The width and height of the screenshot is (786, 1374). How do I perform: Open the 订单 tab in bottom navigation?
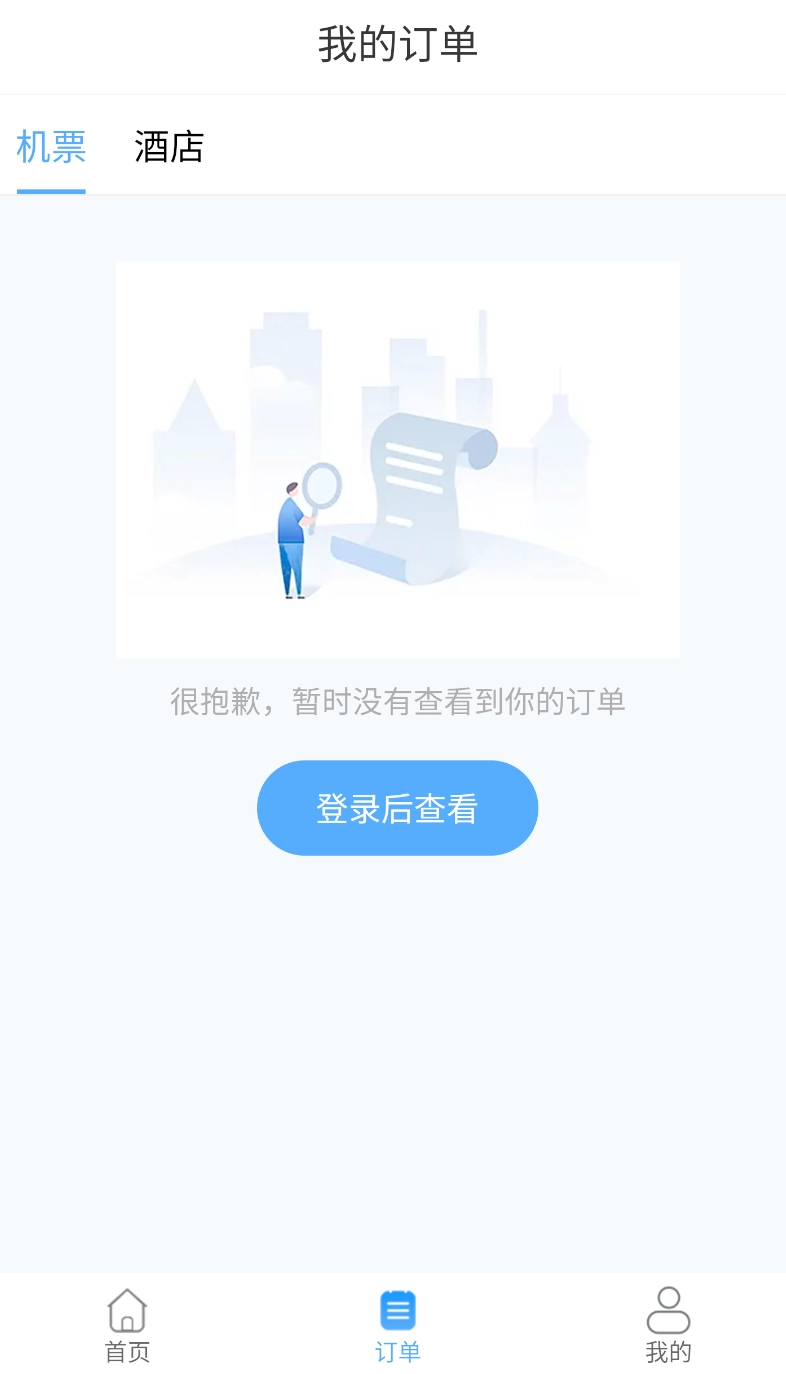[397, 1326]
